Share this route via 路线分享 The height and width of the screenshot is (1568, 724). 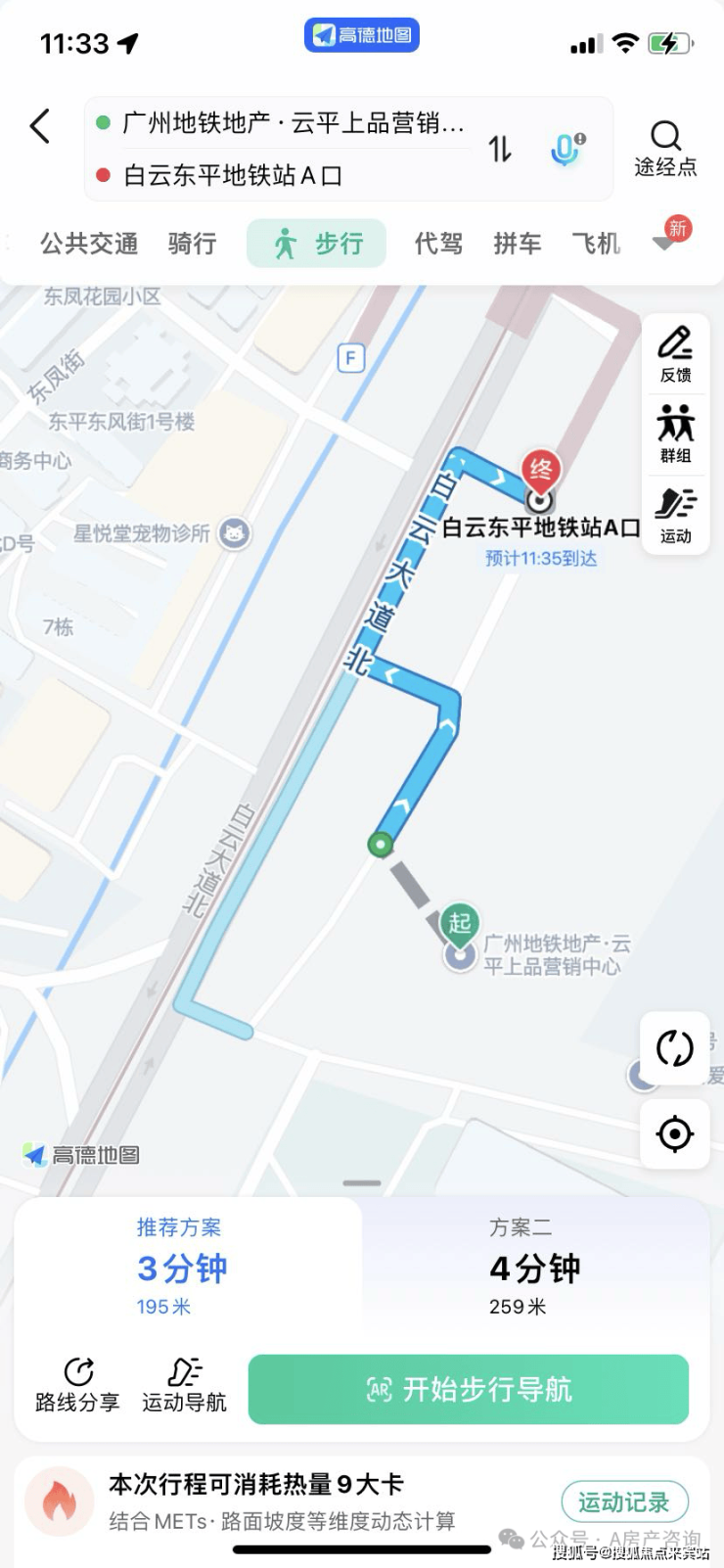pos(77,1385)
